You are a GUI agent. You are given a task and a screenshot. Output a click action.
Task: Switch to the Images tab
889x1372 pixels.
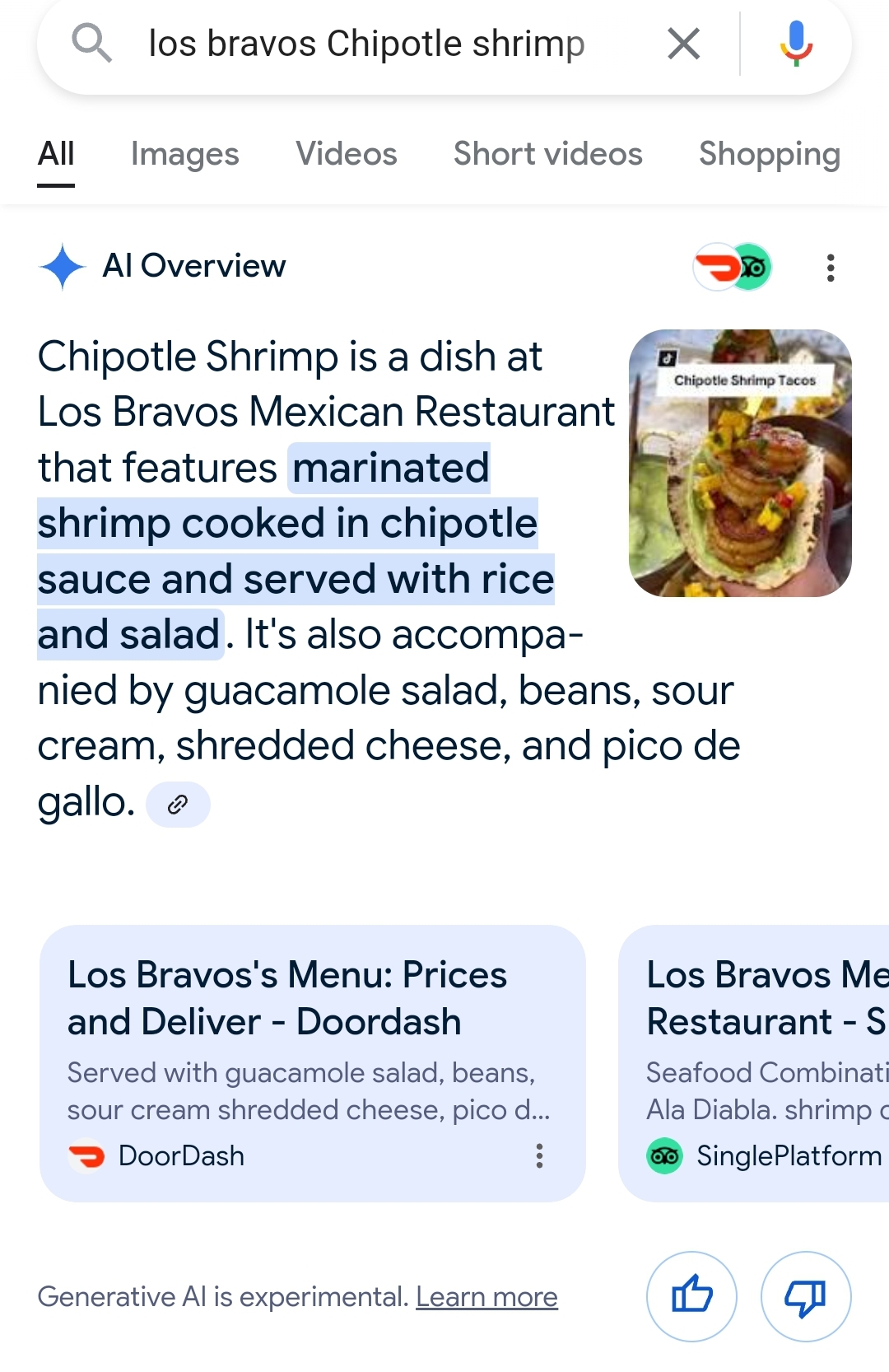coord(184,154)
